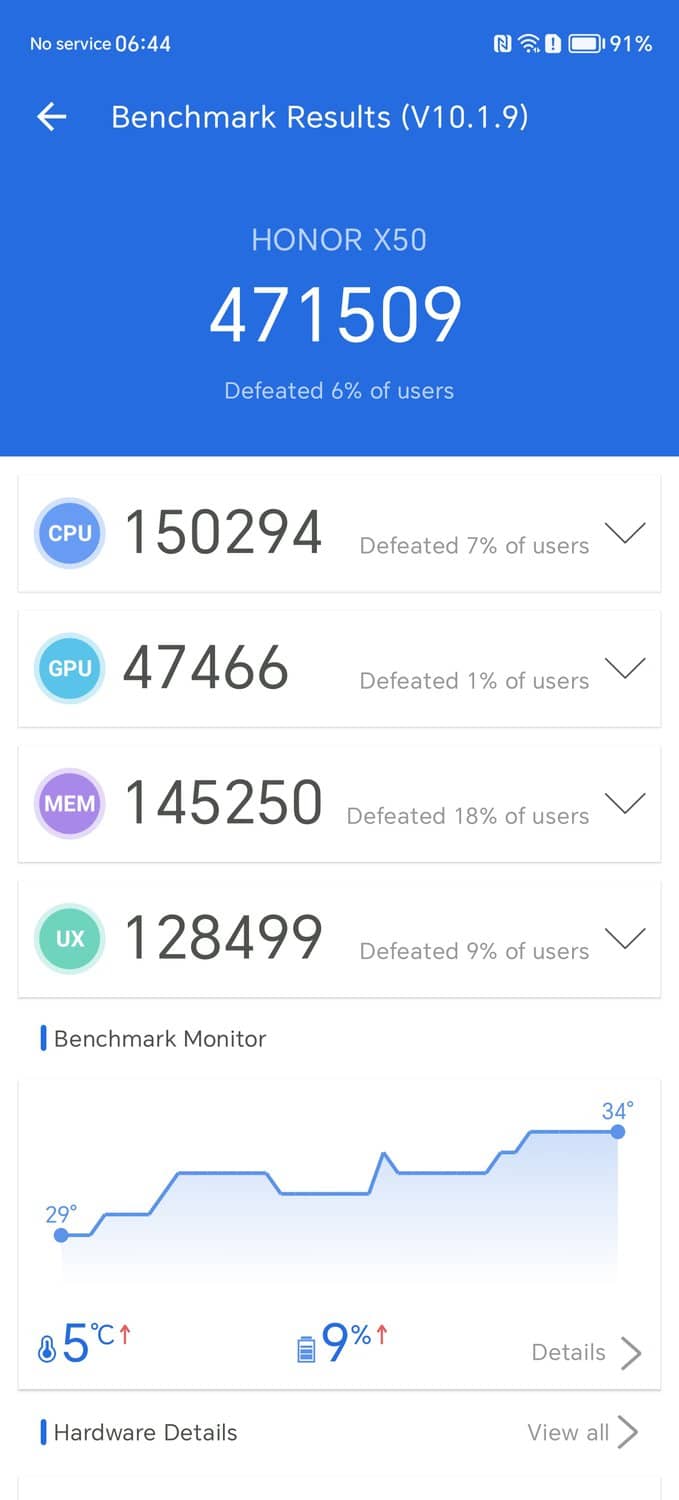Go back from Benchmark Results
679x1500 pixels.
[52, 117]
